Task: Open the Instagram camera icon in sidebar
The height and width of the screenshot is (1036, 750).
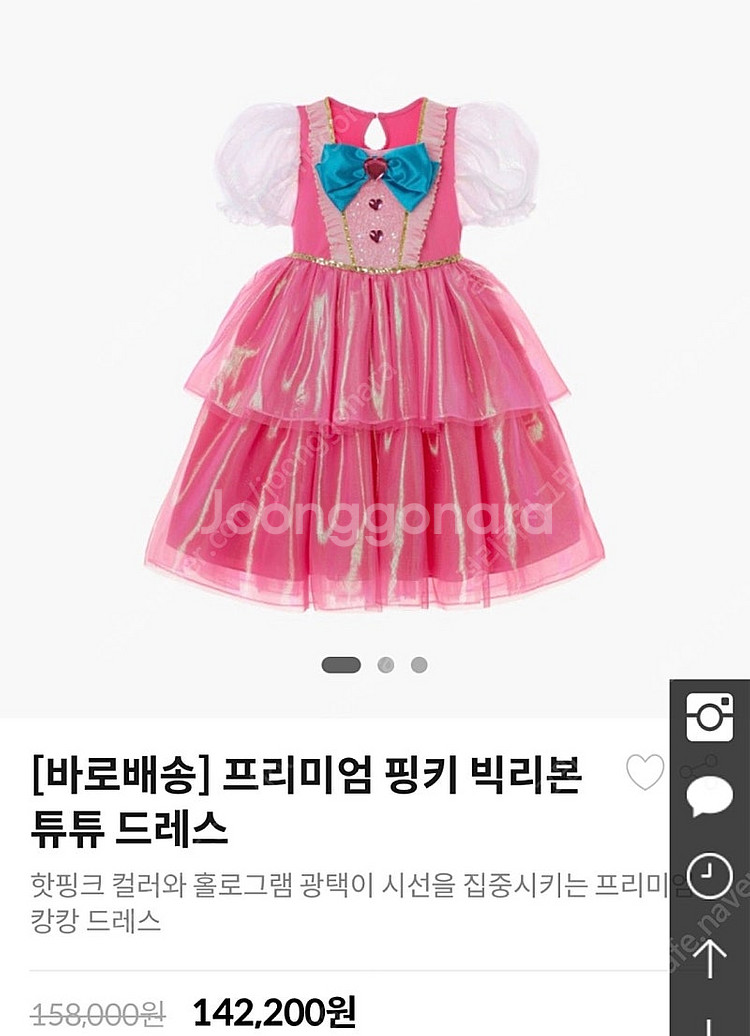Action: pyautogui.click(x=710, y=717)
